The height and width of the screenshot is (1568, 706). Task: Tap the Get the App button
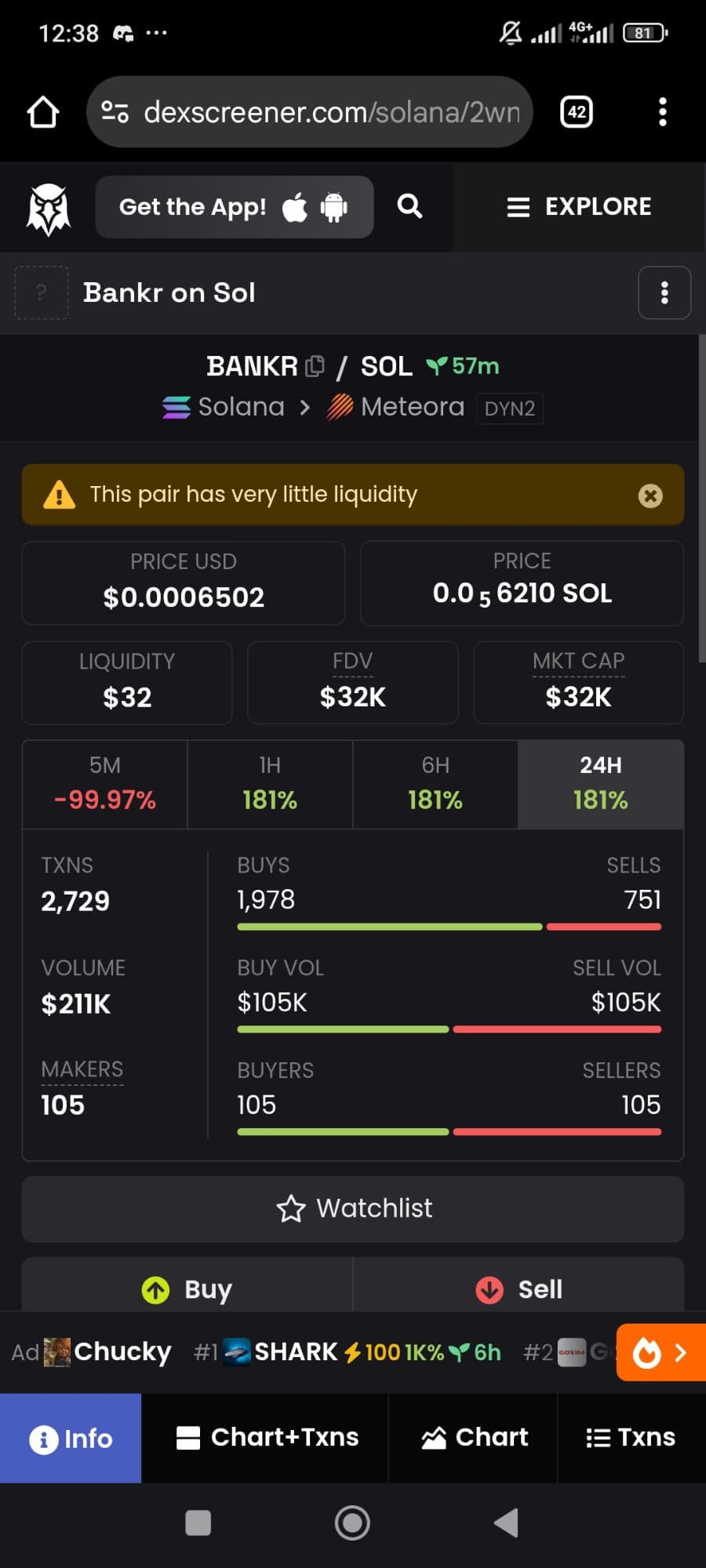pyautogui.click(x=234, y=207)
